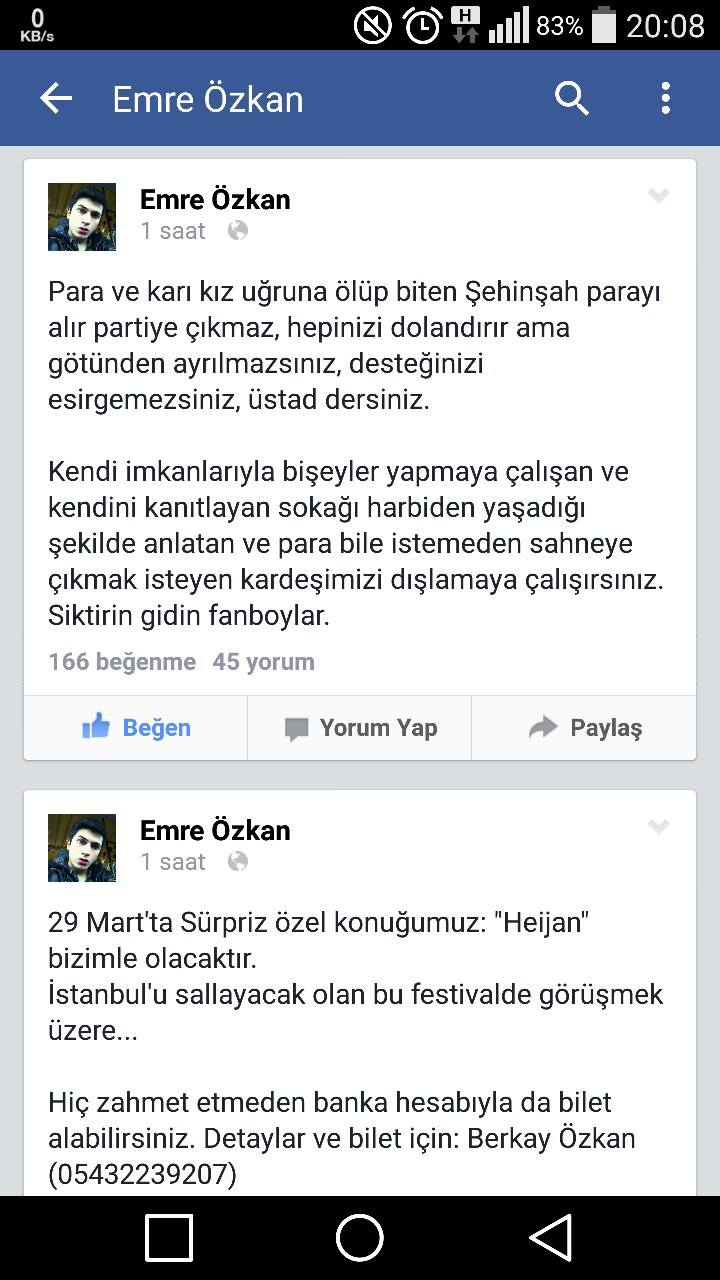Open search in the app bar
720x1280 pixels.
572,98
